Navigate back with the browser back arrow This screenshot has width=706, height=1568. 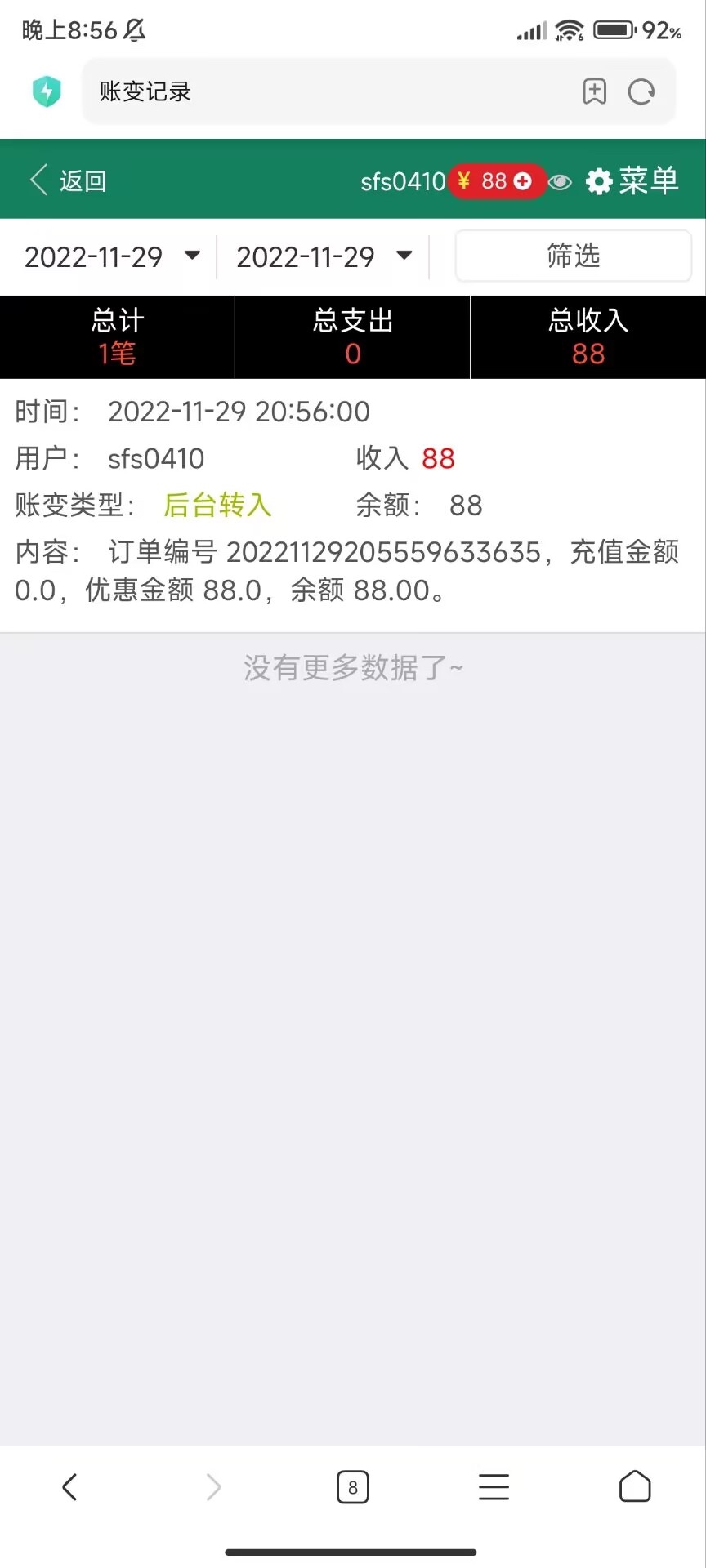[x=70, y=1487]
